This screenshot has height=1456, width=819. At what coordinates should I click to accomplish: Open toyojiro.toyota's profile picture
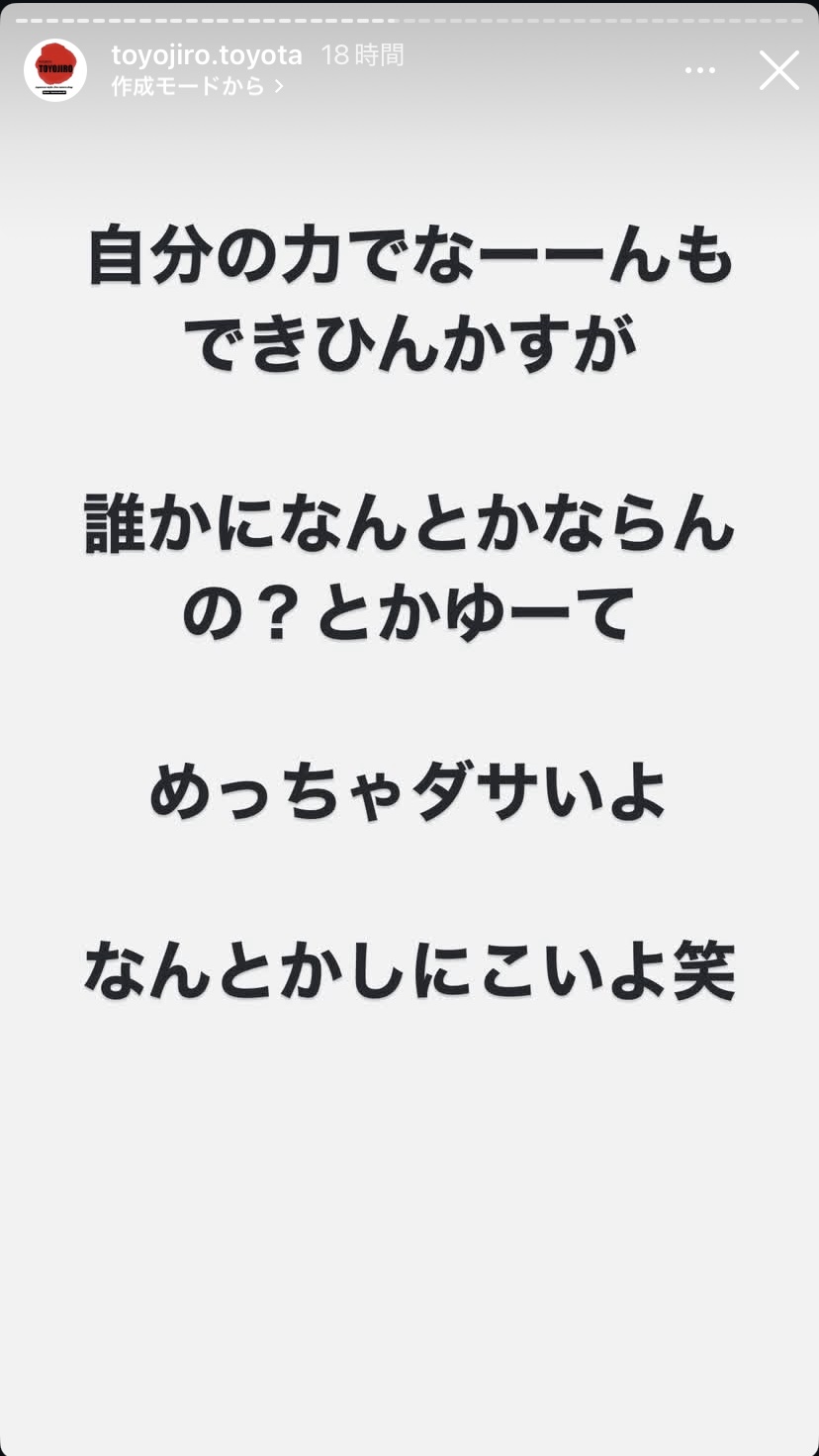point(55,70)
